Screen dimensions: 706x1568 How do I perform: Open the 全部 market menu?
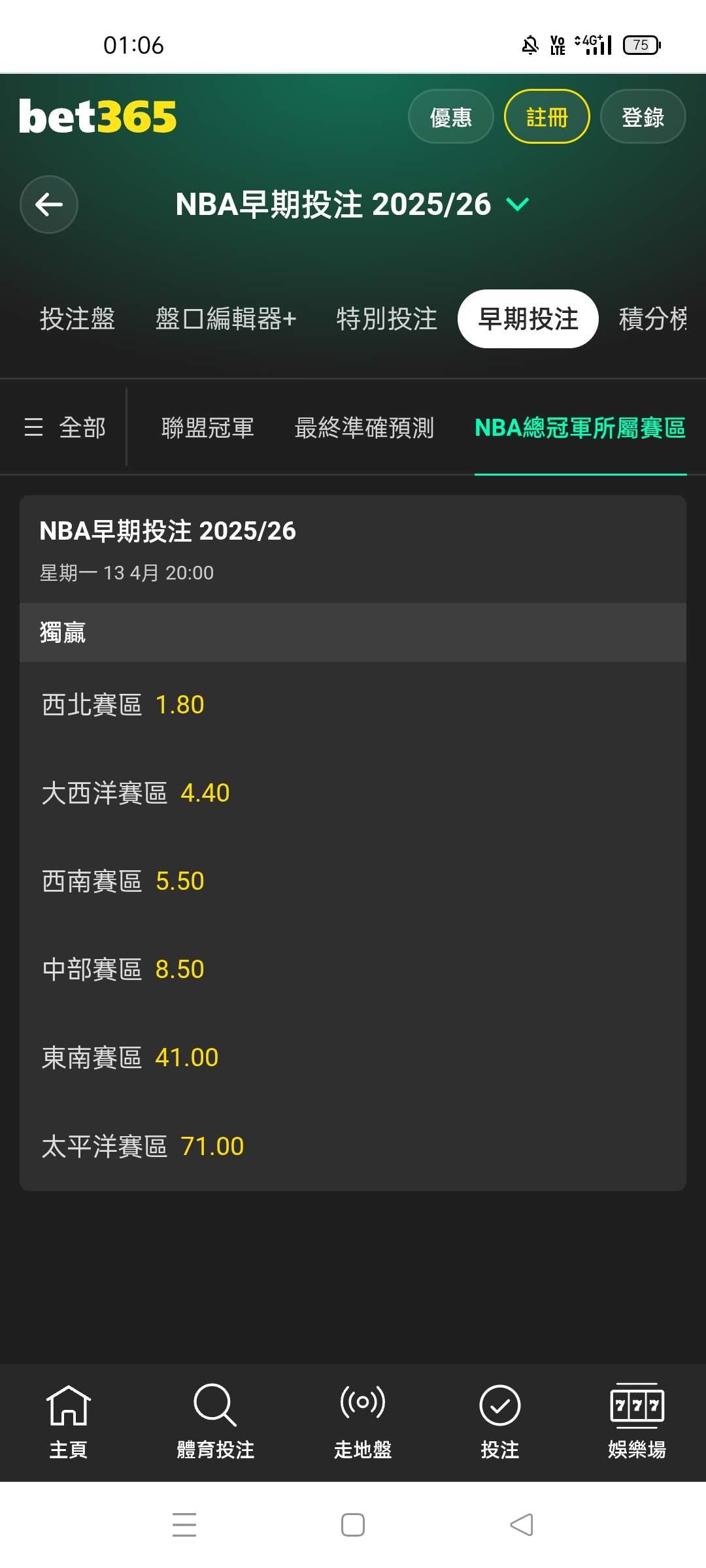point(65,428)
